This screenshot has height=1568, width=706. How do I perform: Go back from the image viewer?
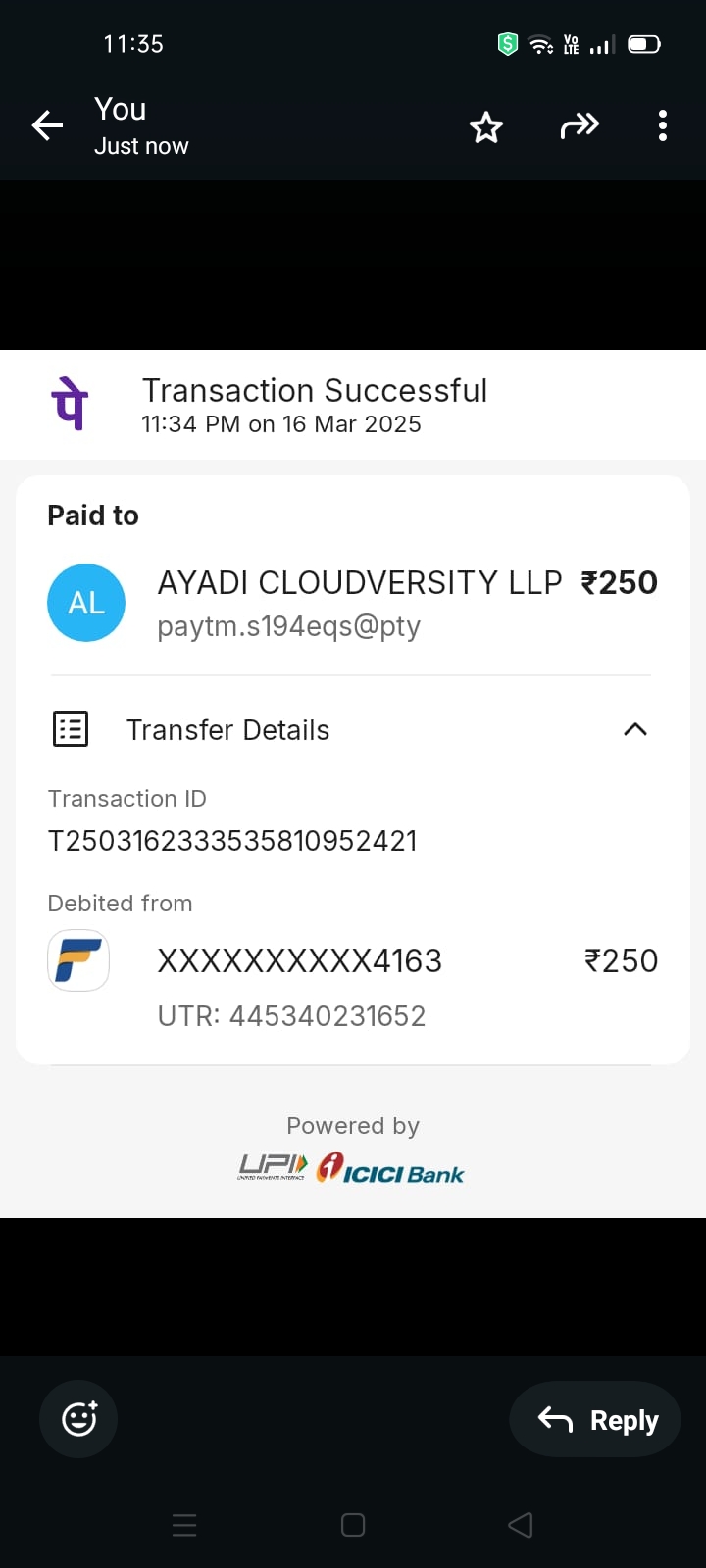(47, 125)
